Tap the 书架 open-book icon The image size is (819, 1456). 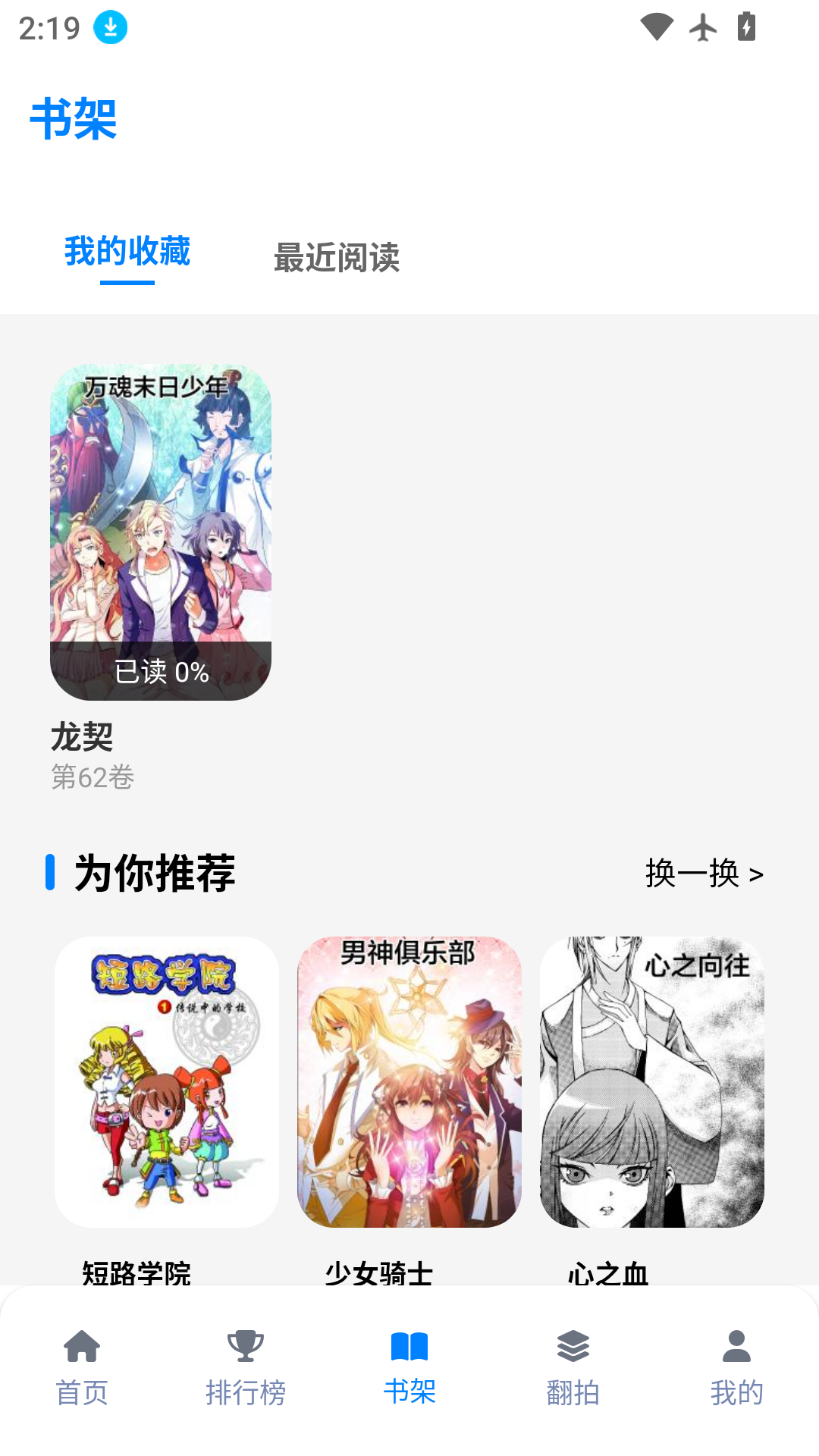409,1346
